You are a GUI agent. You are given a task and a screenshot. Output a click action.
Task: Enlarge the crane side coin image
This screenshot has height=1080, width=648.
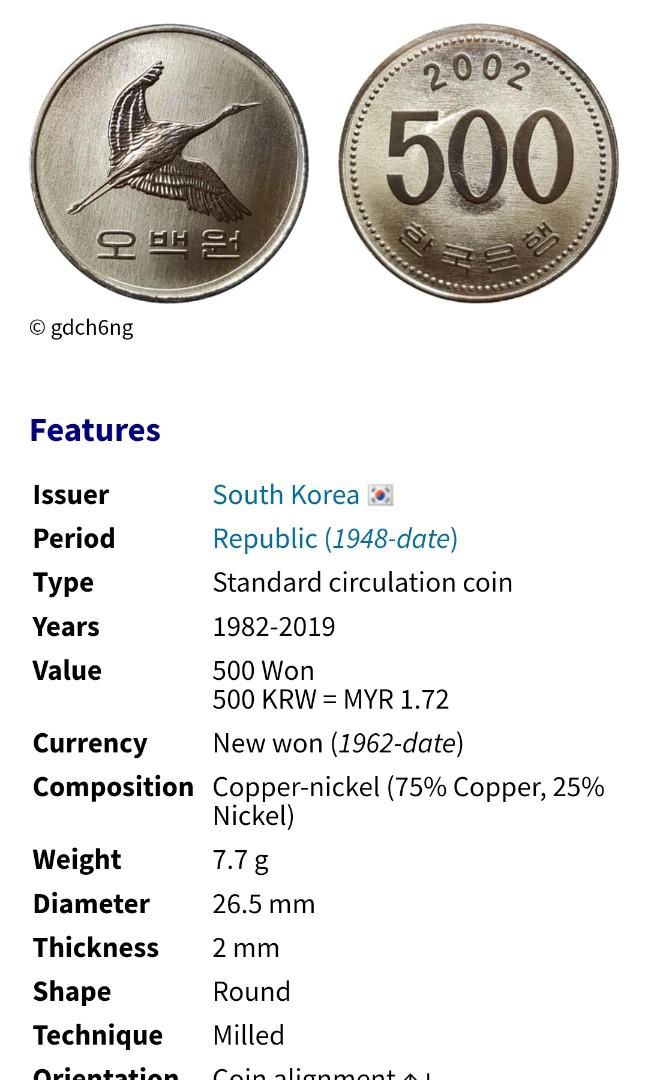point(169,163)
